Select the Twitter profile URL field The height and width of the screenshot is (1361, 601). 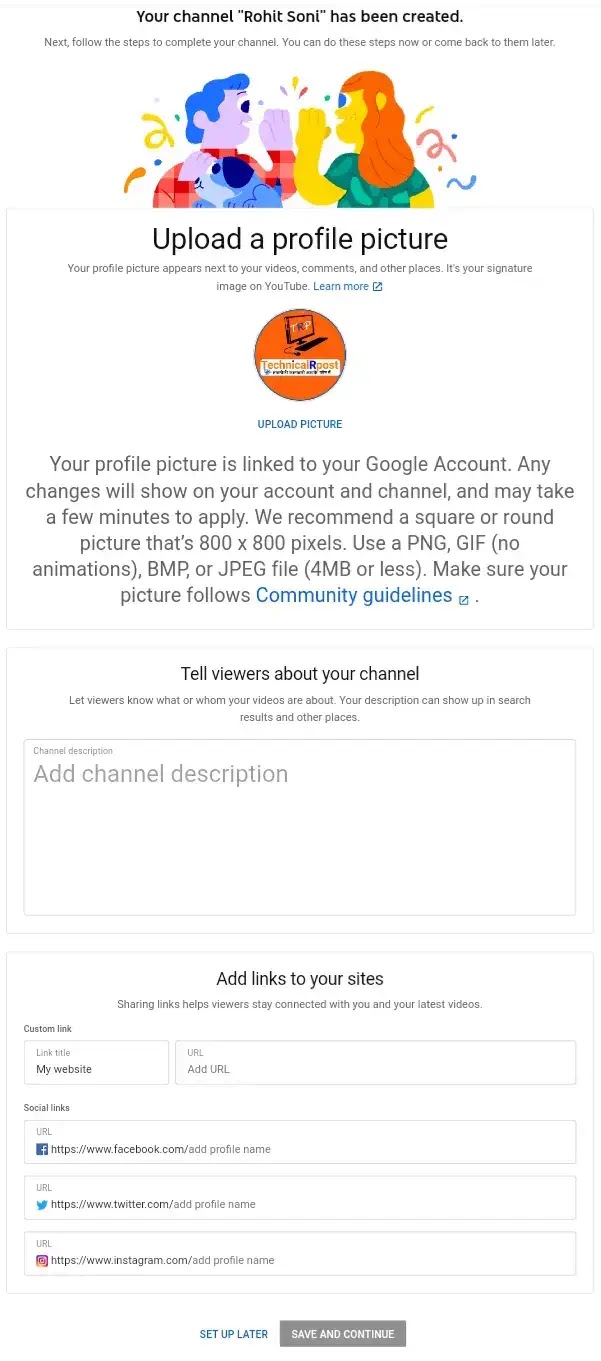tap(300, 1197)
